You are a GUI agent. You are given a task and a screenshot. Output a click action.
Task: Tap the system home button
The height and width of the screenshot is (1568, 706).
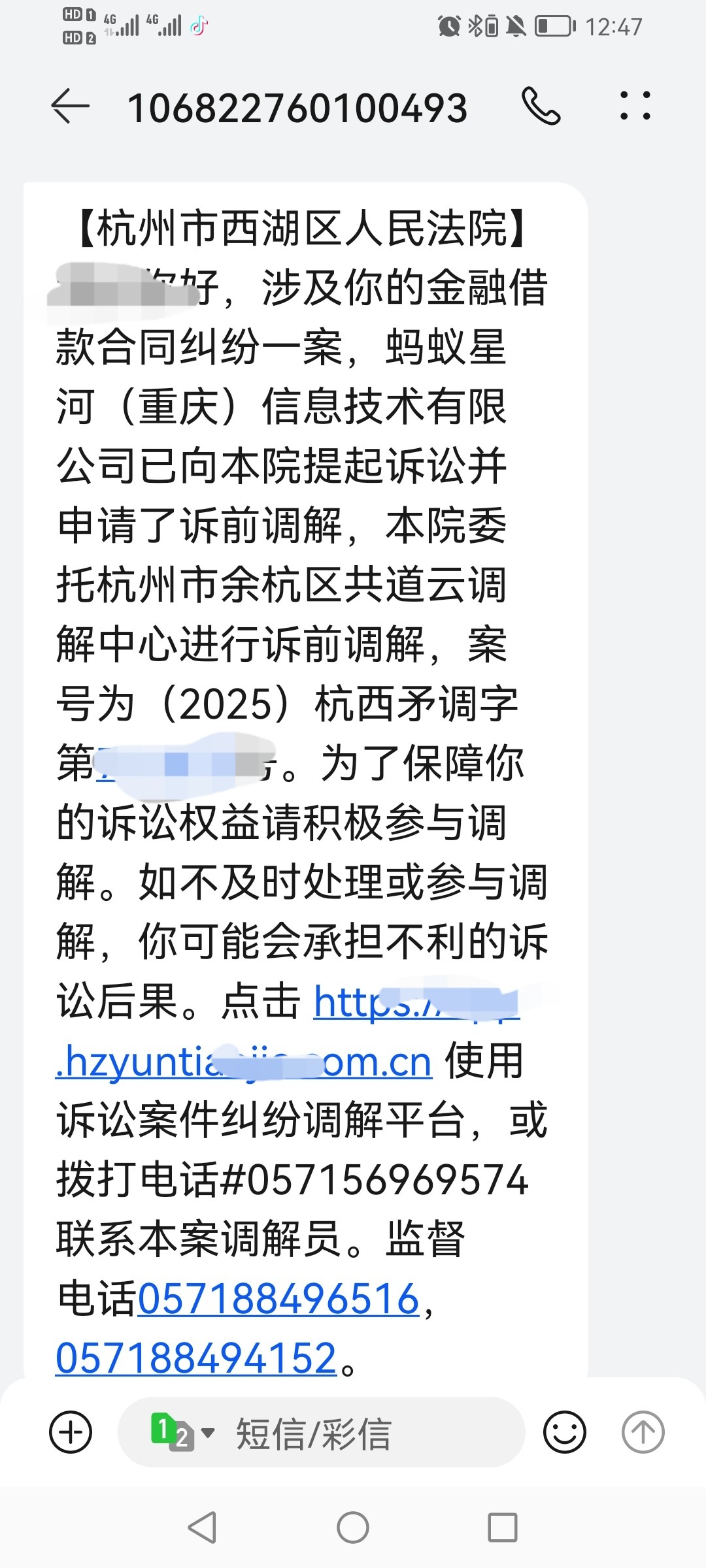coord(353,1527)
